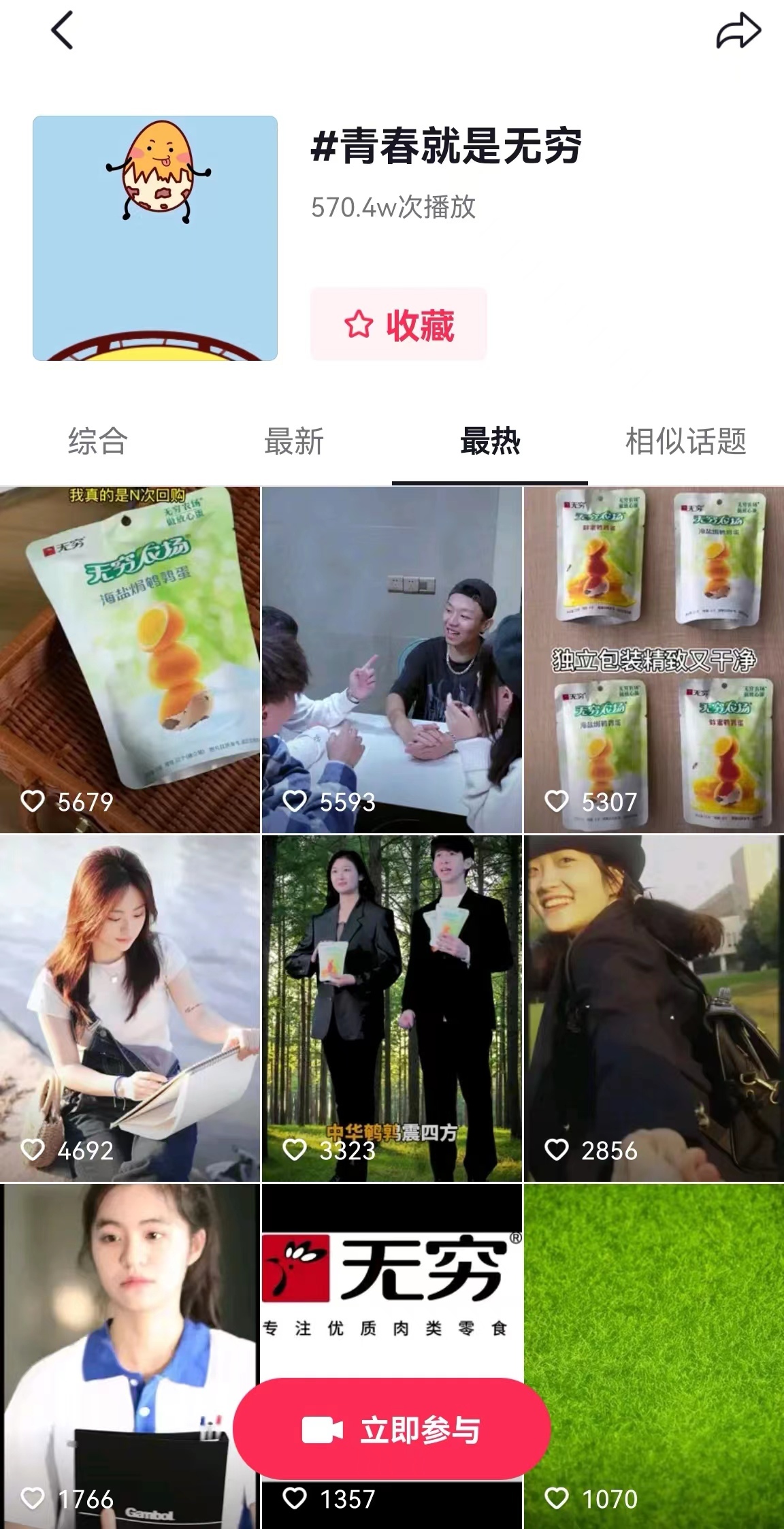Open the video with 5307 likes

click(x=653, y=659)
